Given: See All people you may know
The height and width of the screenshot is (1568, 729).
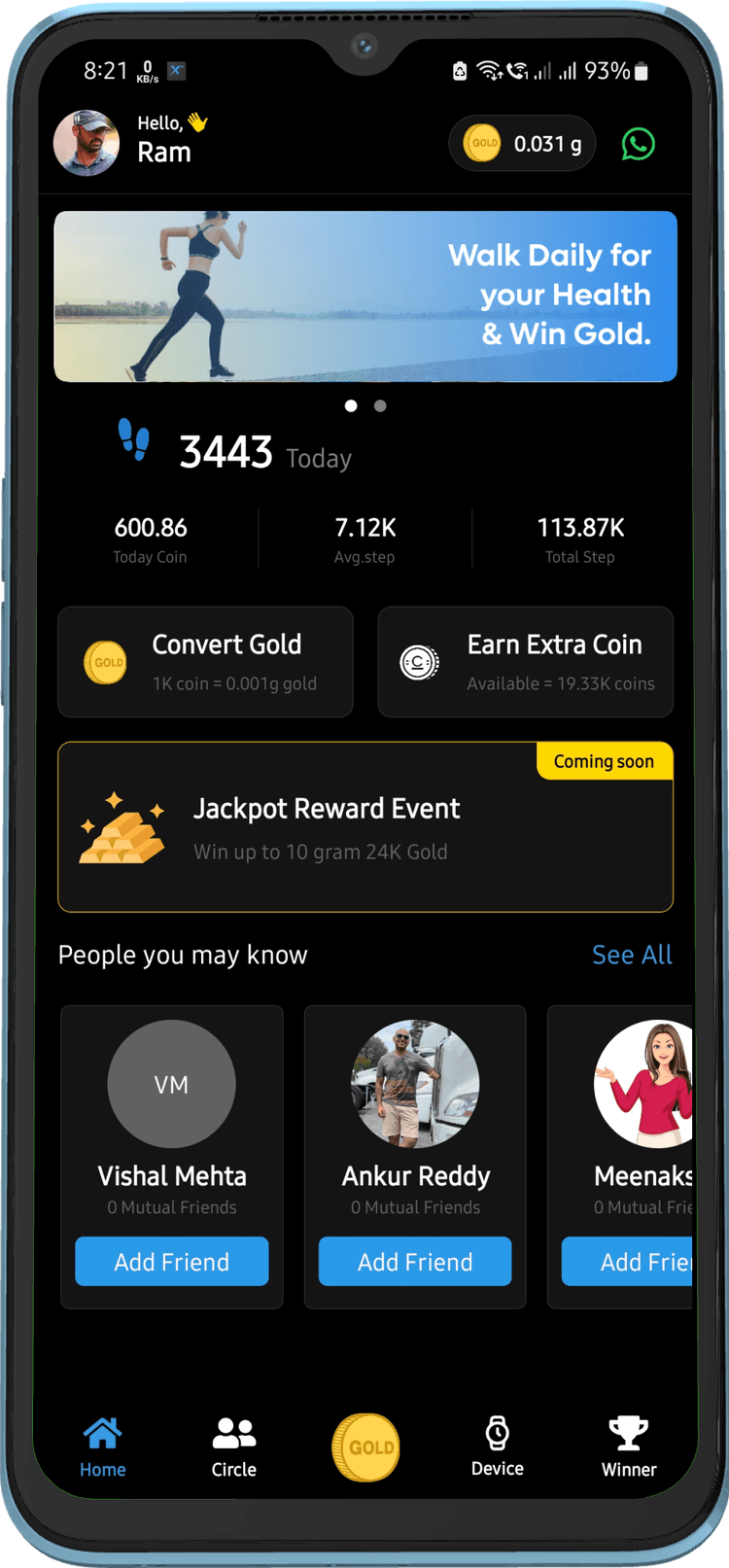Looking at the screenshot, I should (632, 955).
